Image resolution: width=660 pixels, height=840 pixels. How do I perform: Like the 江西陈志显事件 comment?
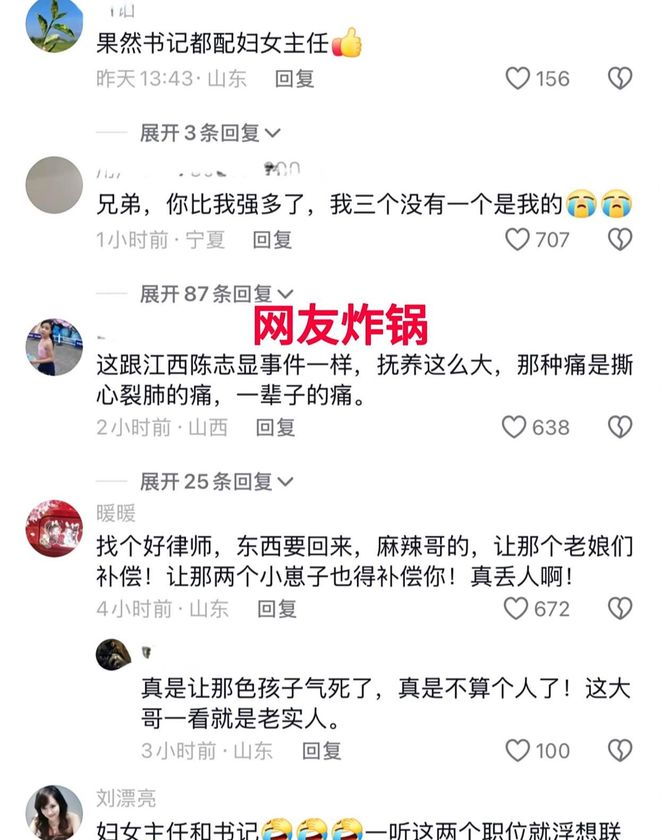pyautogui.click(x=514, y=428)
